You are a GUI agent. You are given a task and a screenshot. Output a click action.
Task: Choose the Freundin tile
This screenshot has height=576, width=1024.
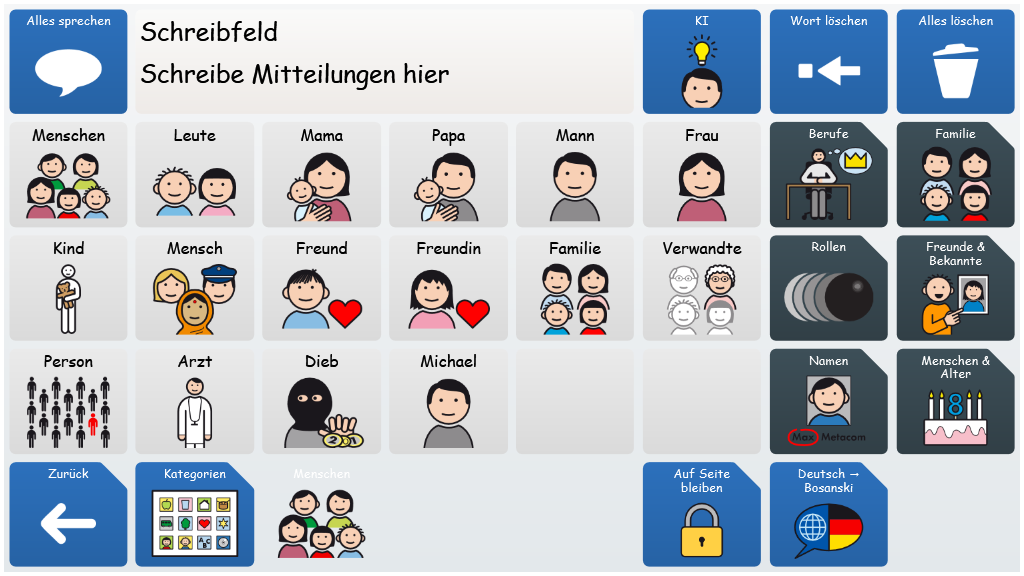448,288
